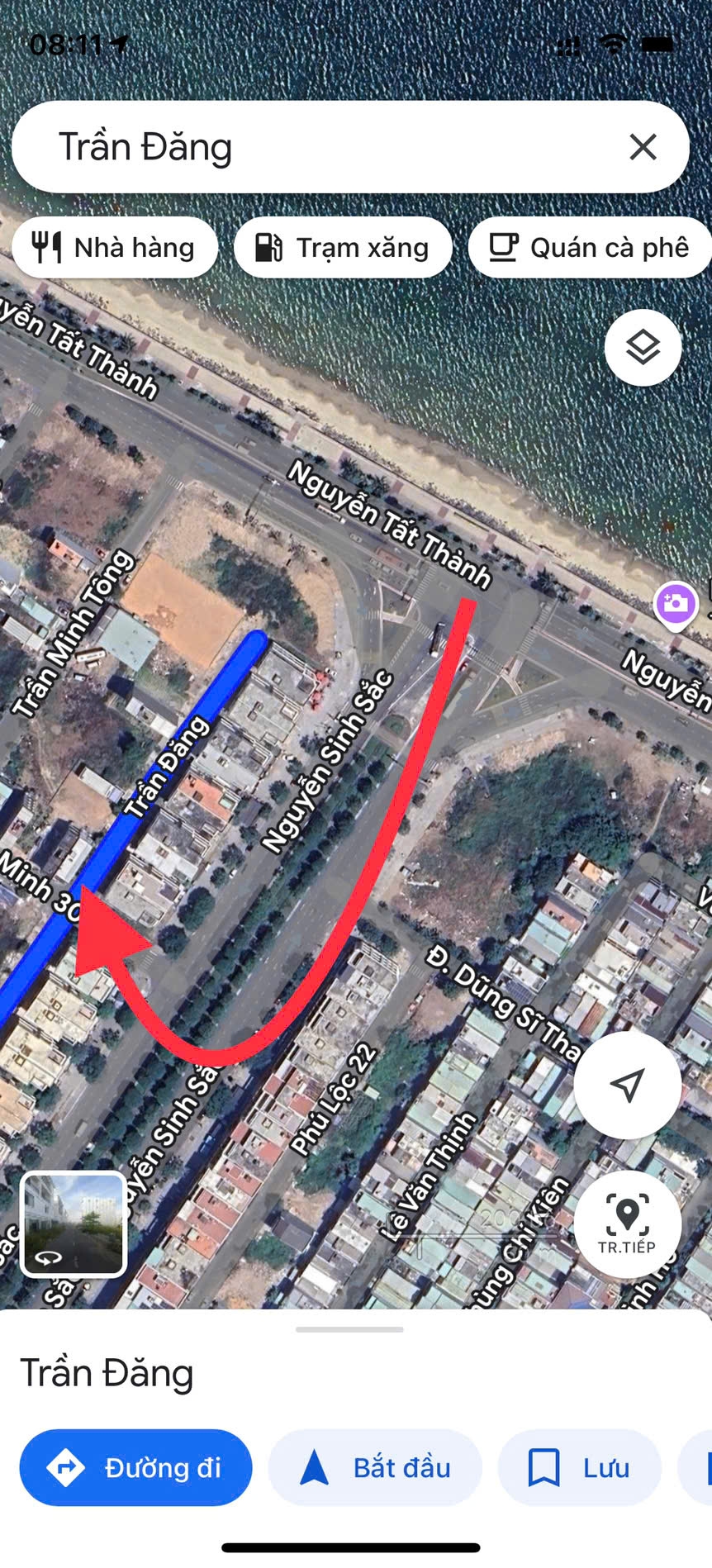Open the Street View thumbnail
The width and height of the screenshot is (712, 1568).
click(x=74, y=1224)
